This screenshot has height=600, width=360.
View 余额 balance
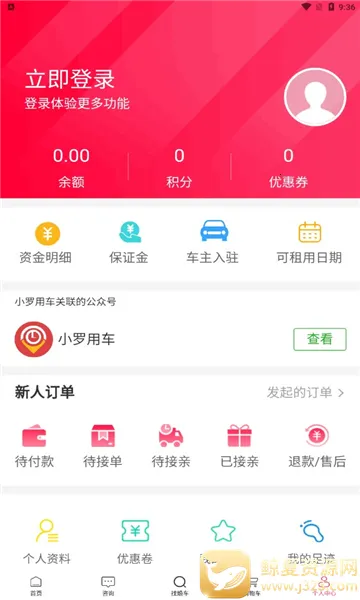pos(71,168)
